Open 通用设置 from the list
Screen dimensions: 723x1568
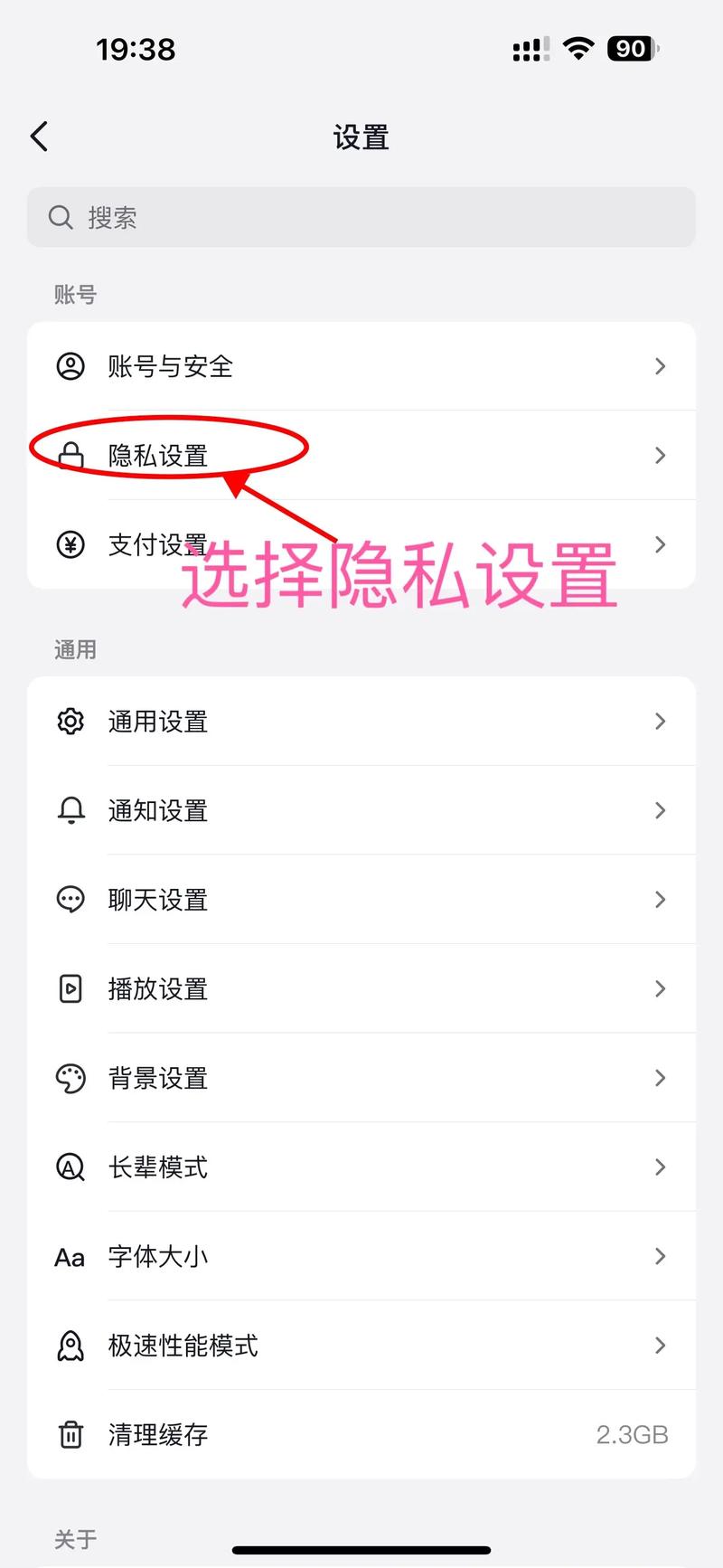point(361,721)
